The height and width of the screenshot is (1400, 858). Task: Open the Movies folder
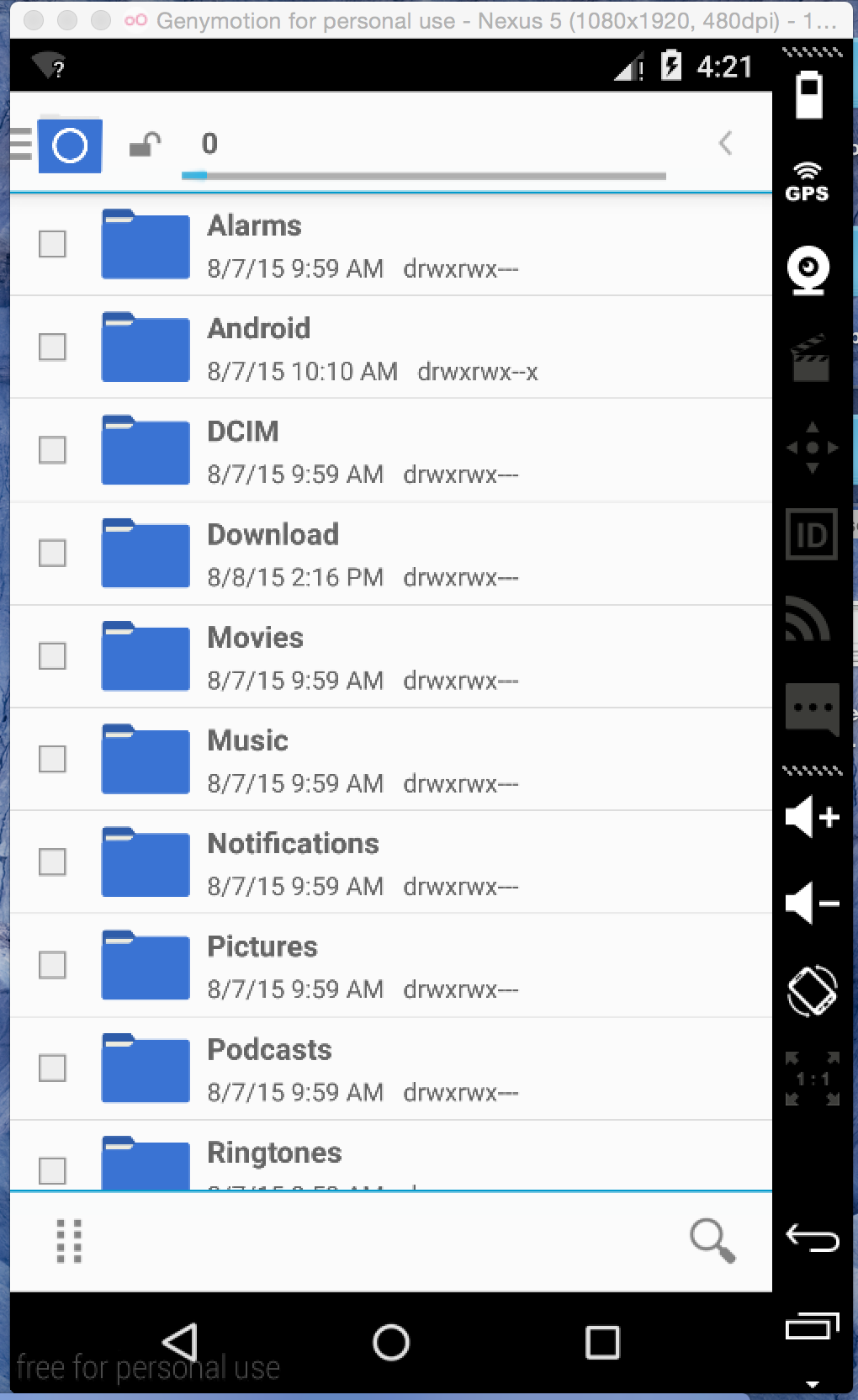[x=391, y=656]
